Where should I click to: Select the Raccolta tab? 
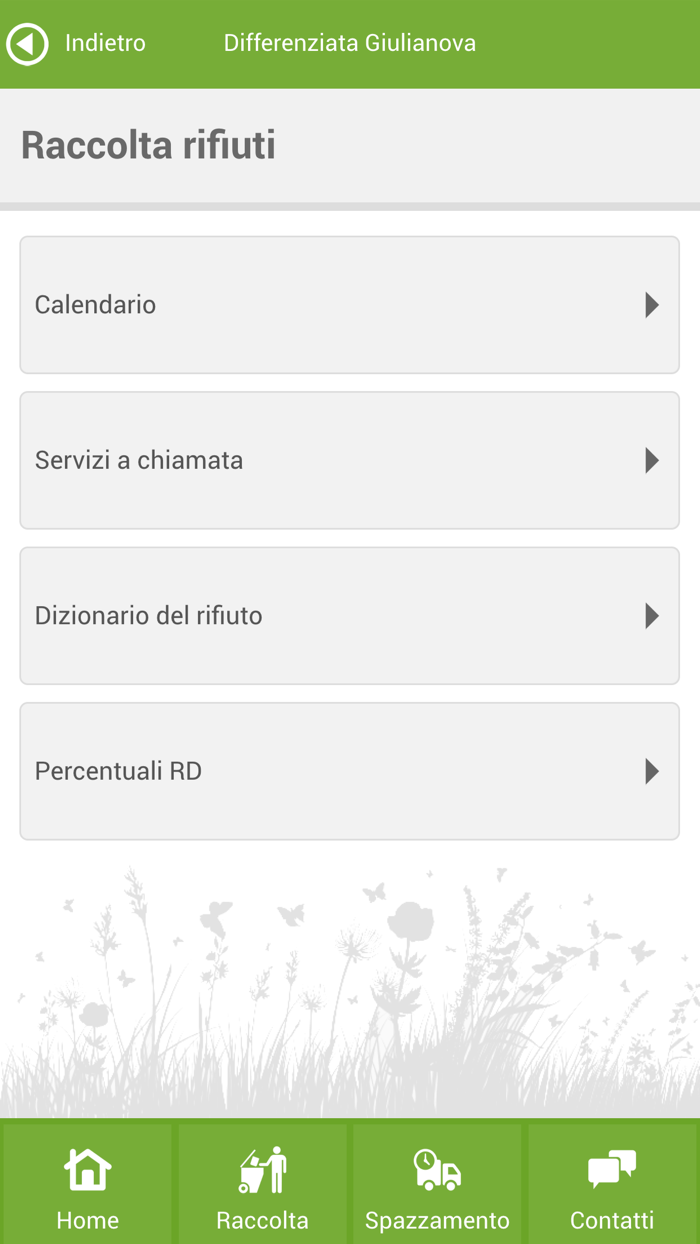pyautogui.click(x=263, y=1185)
